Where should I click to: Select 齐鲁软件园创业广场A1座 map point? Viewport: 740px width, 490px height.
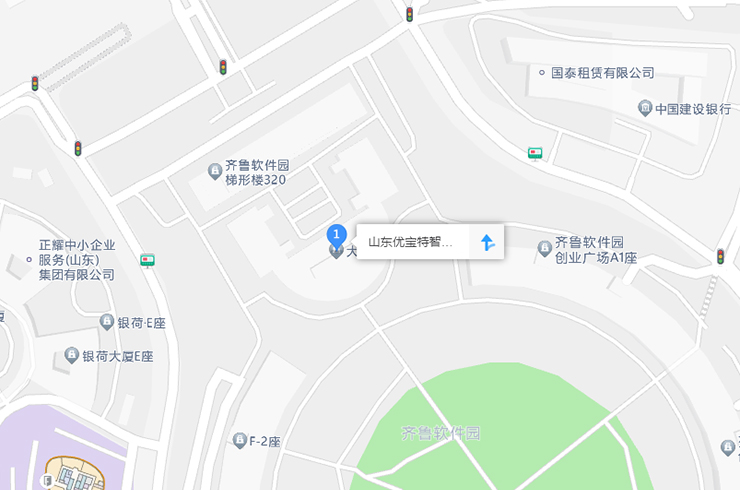[x=544, y=246]
